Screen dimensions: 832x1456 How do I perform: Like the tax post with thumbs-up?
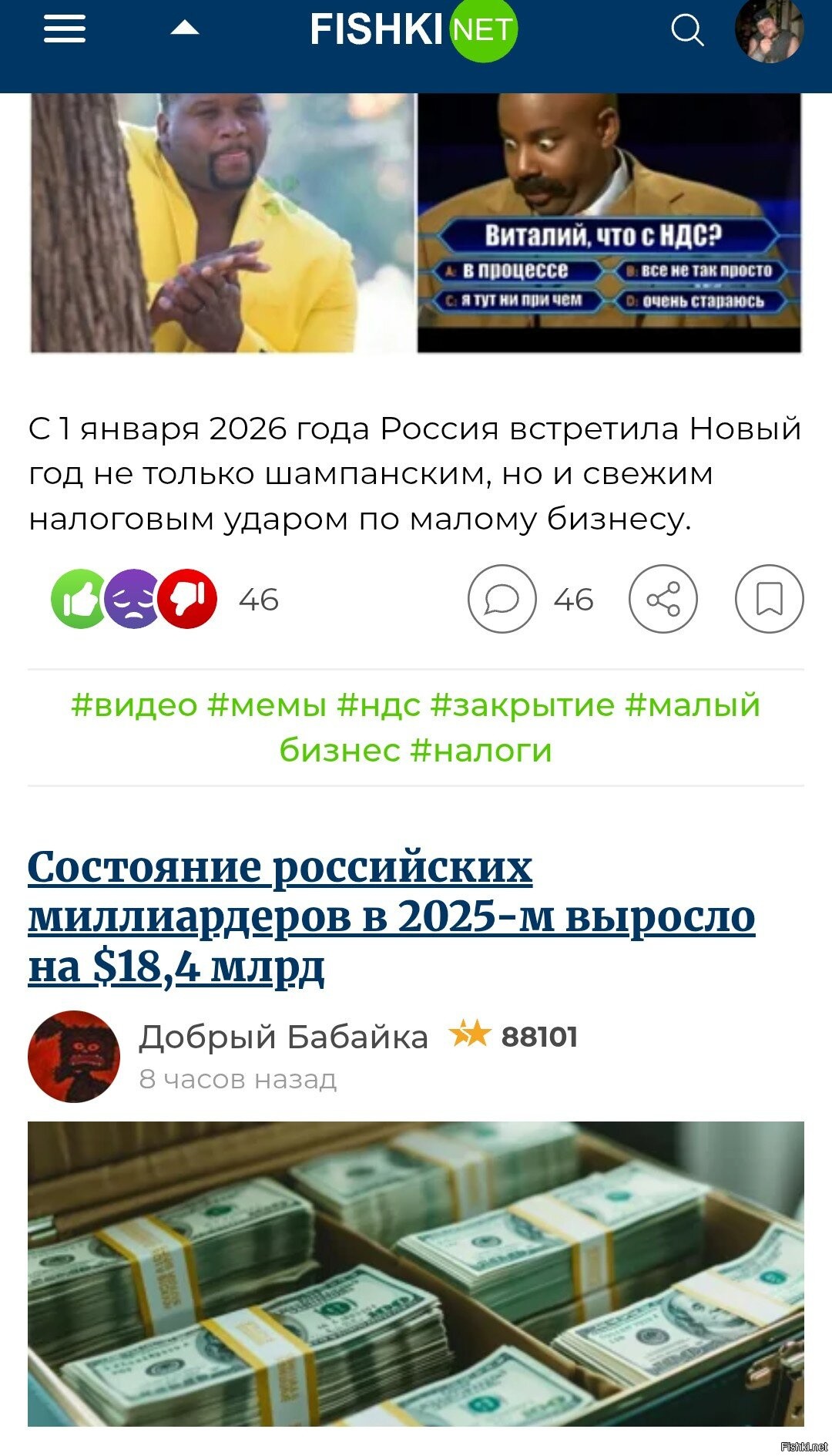coord(79,599)
